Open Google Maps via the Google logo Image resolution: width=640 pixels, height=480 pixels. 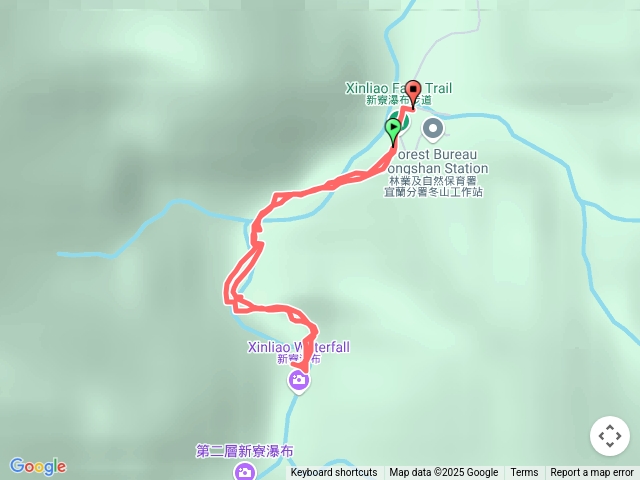tap(37, 466)
